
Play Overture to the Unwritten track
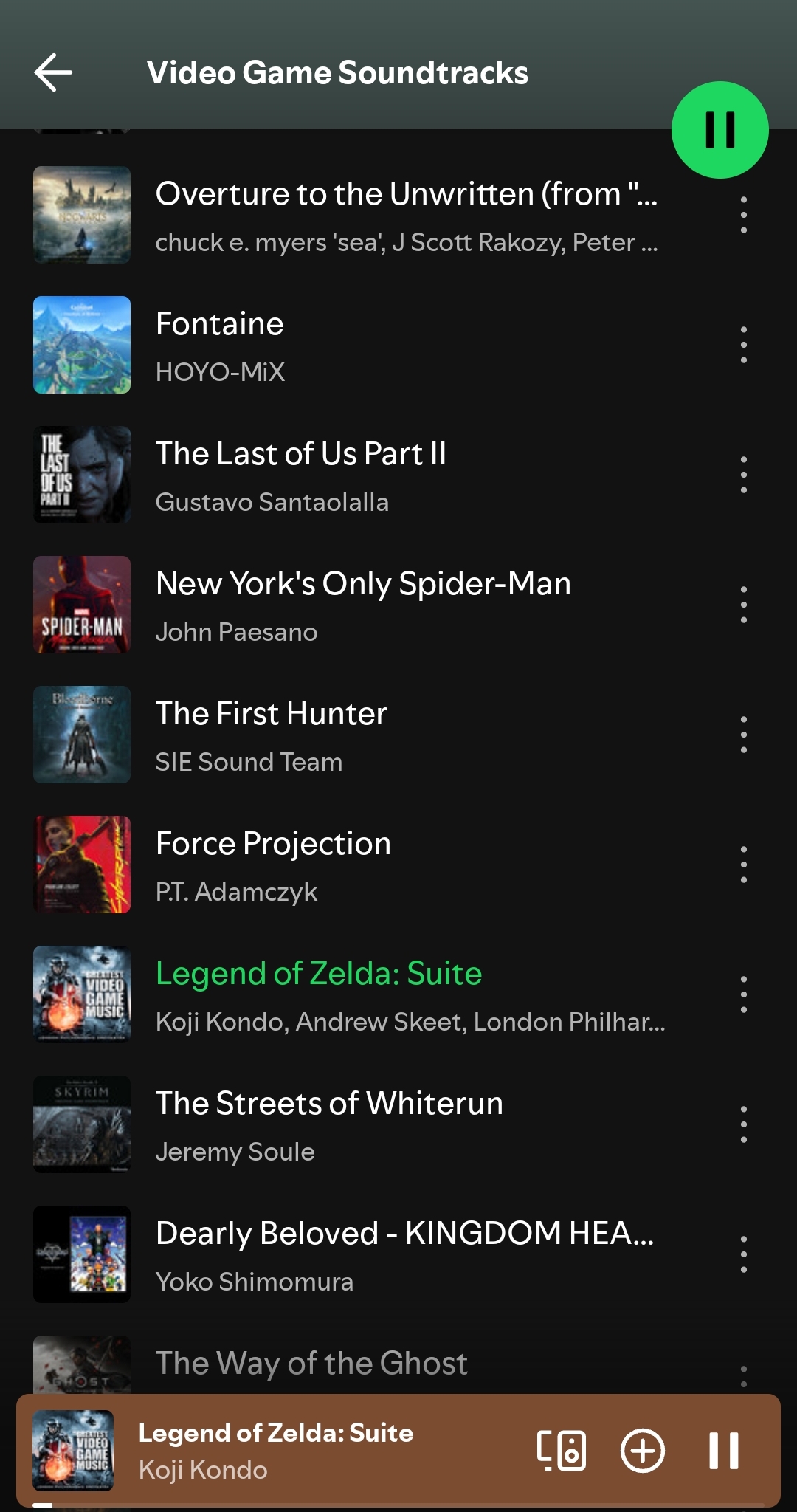(x=406, y=215)
